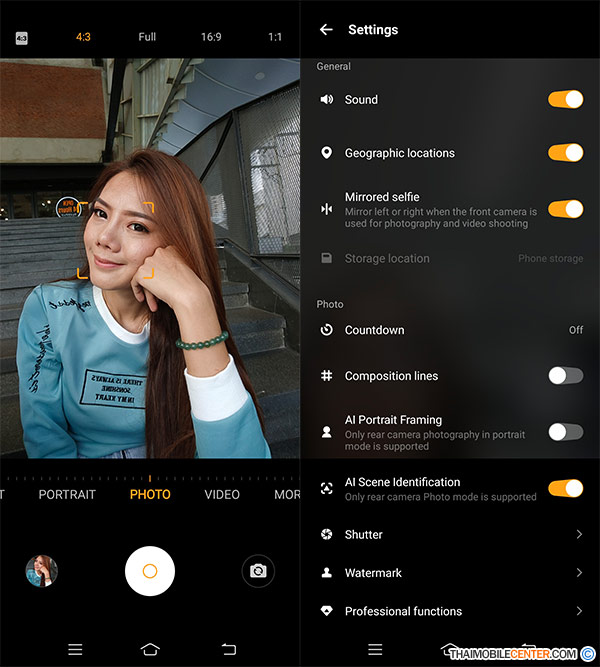Disable Geographic locations
The width and height of the screenshot is (600, 667).
(x=565, y=153)
